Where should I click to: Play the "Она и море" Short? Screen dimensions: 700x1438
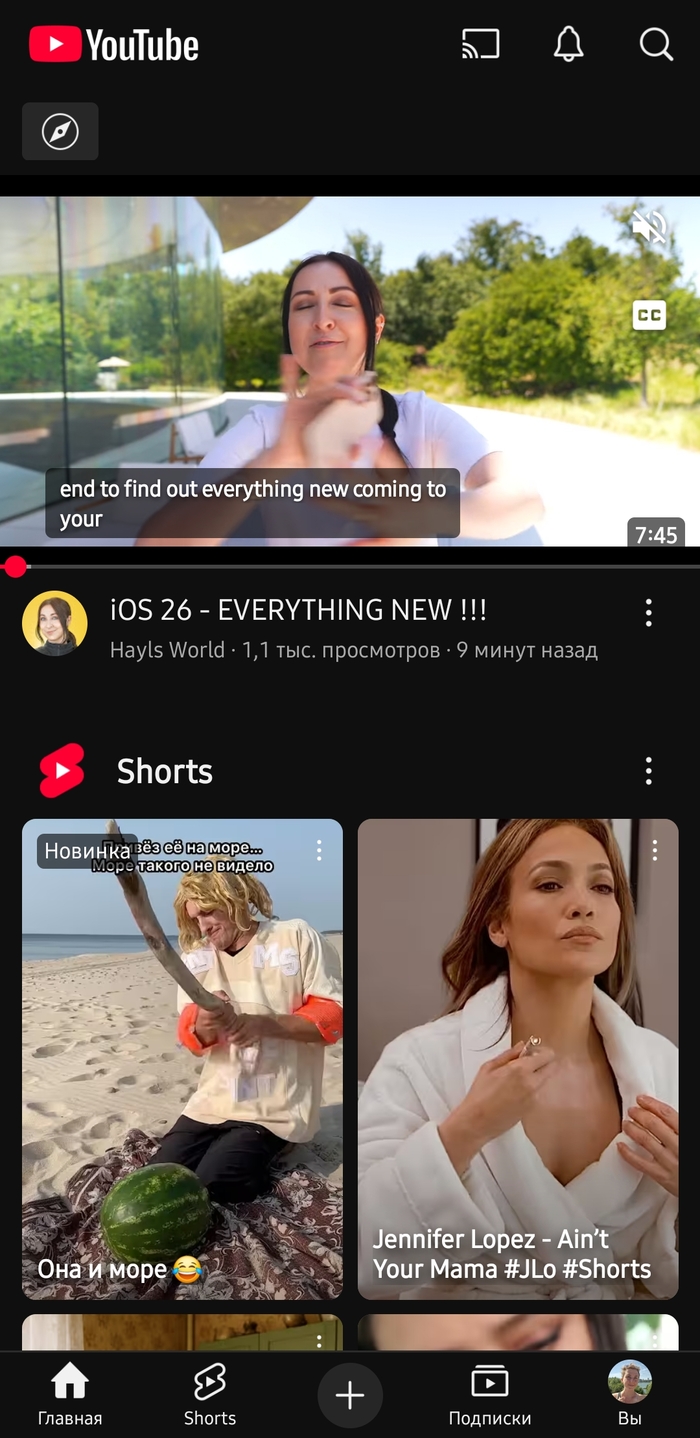pyautogui.click(x=182, y=1060)
